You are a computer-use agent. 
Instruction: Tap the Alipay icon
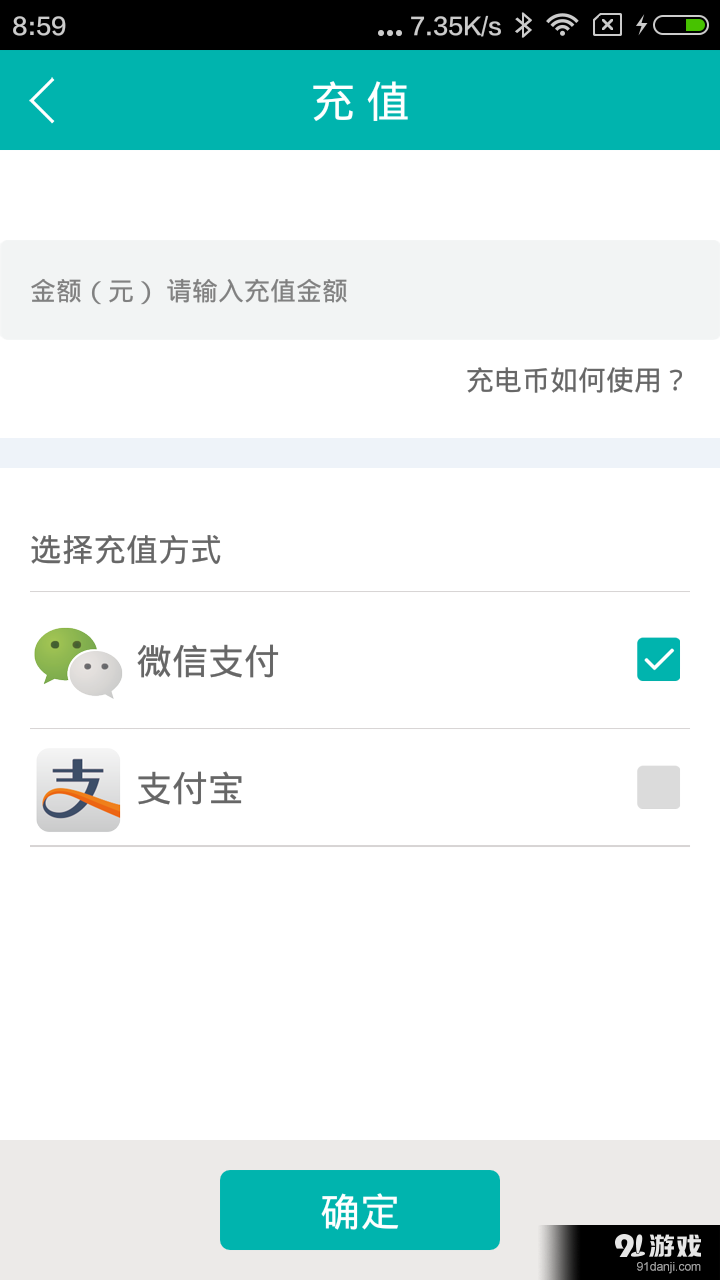pyautogui.click(x=77, y=789)
